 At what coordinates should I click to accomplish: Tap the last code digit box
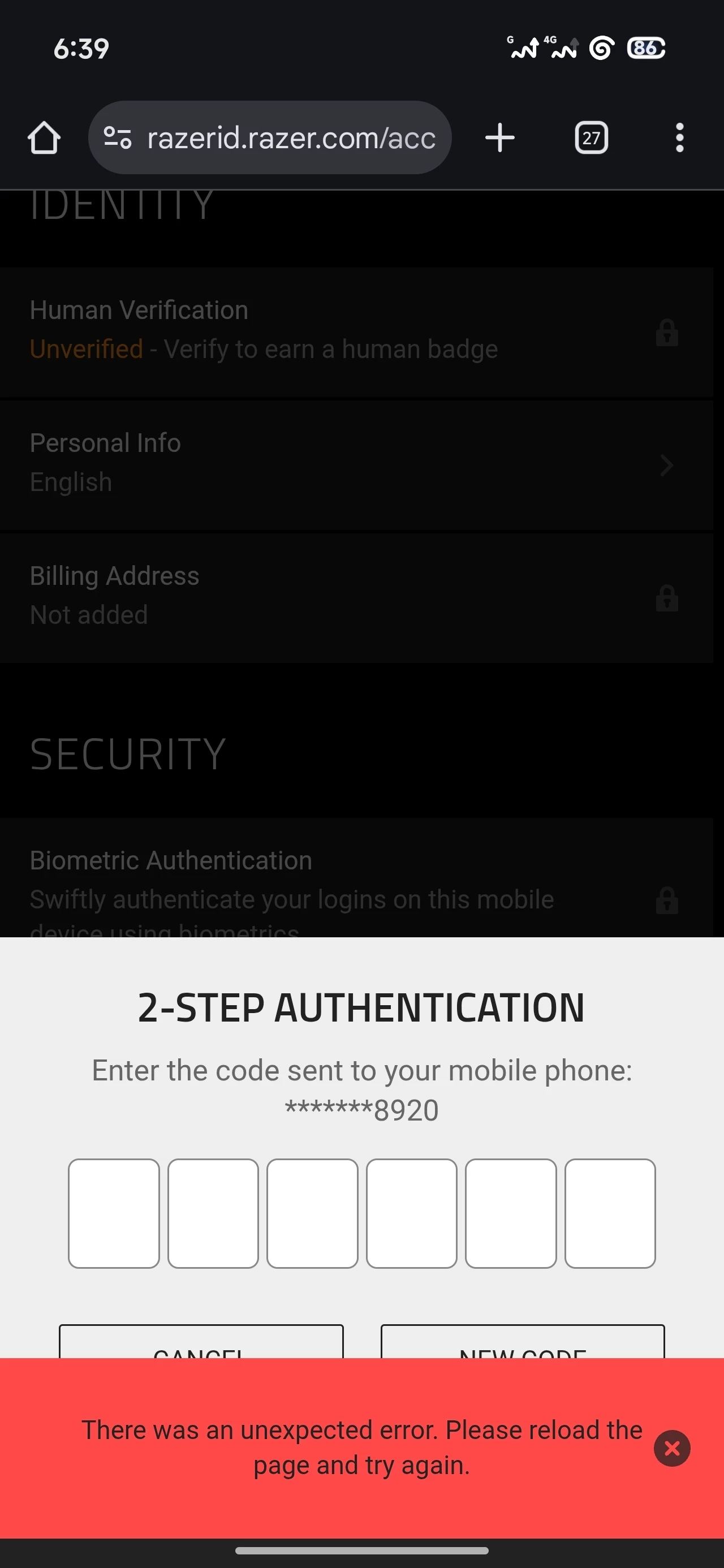[610, 1213]
